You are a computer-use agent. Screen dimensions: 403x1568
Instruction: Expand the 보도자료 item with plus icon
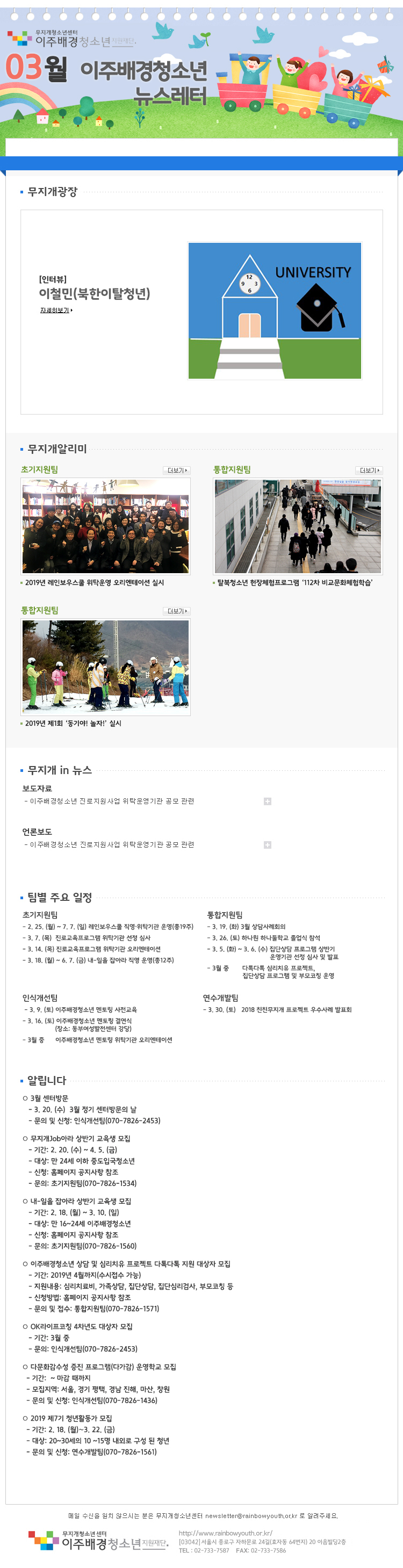[267, 801]
